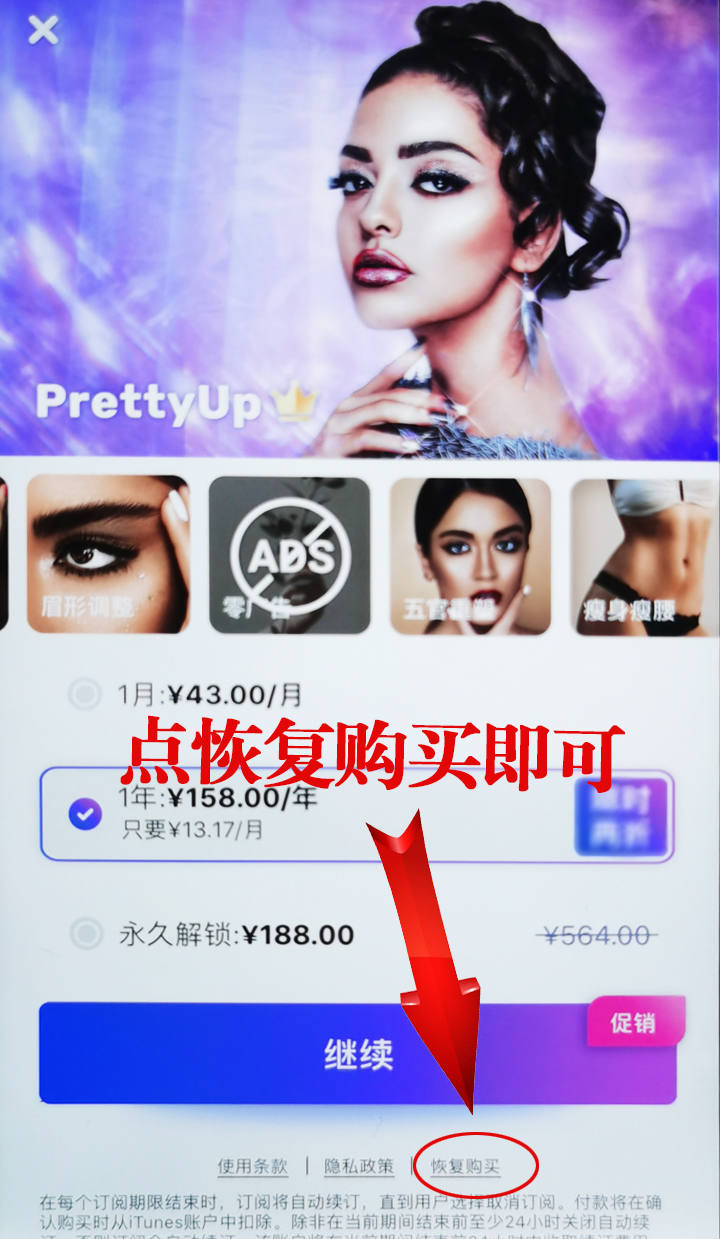Choose the 1年 ¥158.00 yearly plan
Viewport: 720px width, 1239px height.
(x=86, y=815)
